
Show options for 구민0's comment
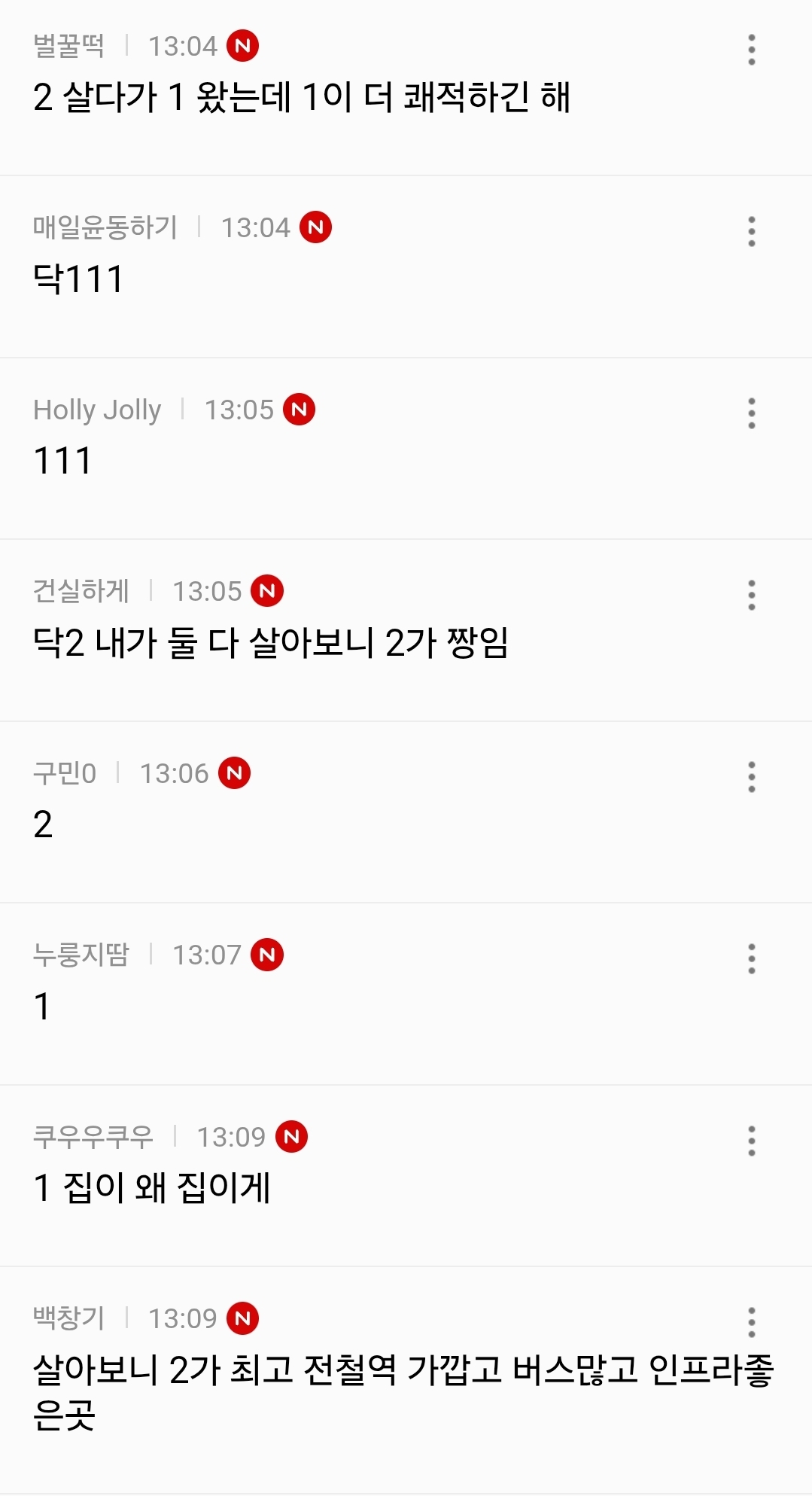click(x=751, y=777)
